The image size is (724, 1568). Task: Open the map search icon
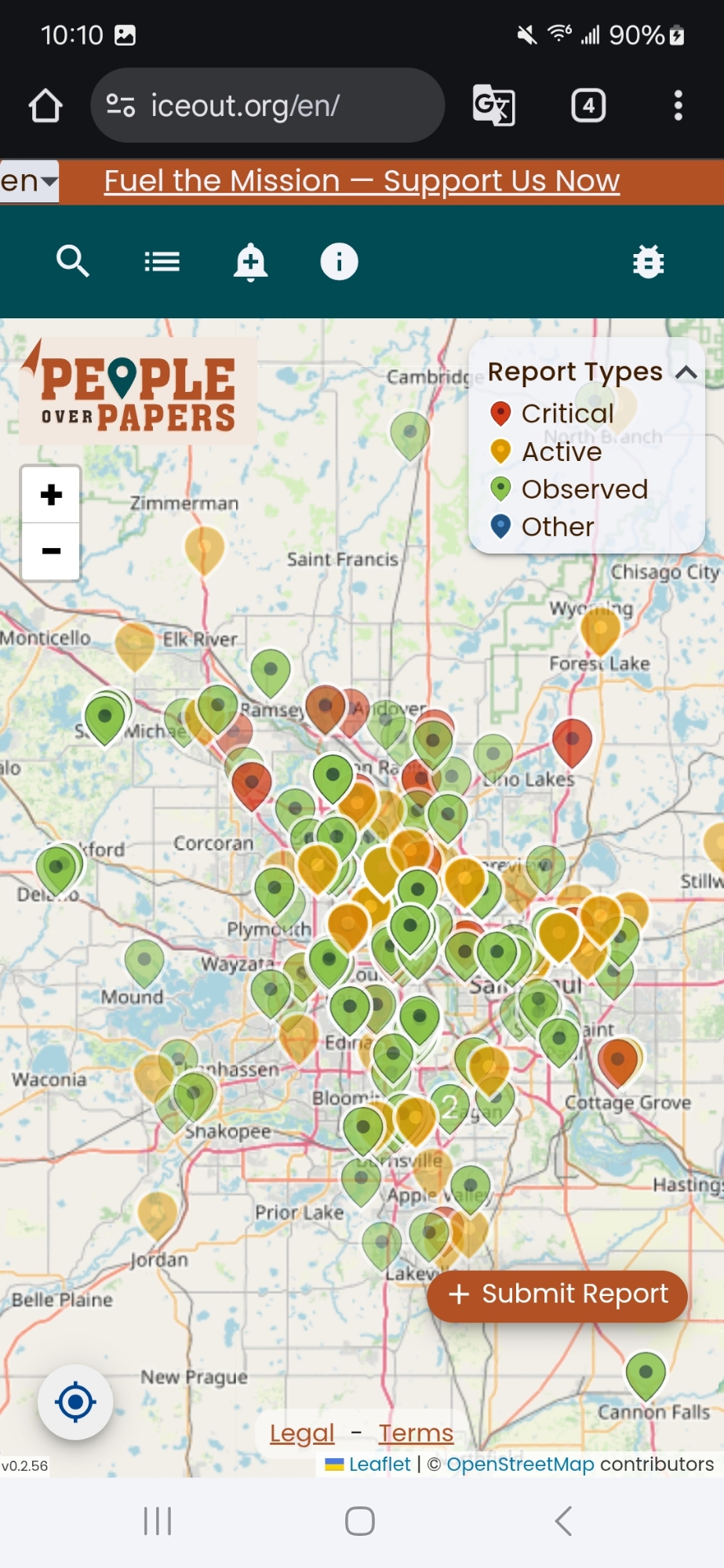[x=73, y=261]
